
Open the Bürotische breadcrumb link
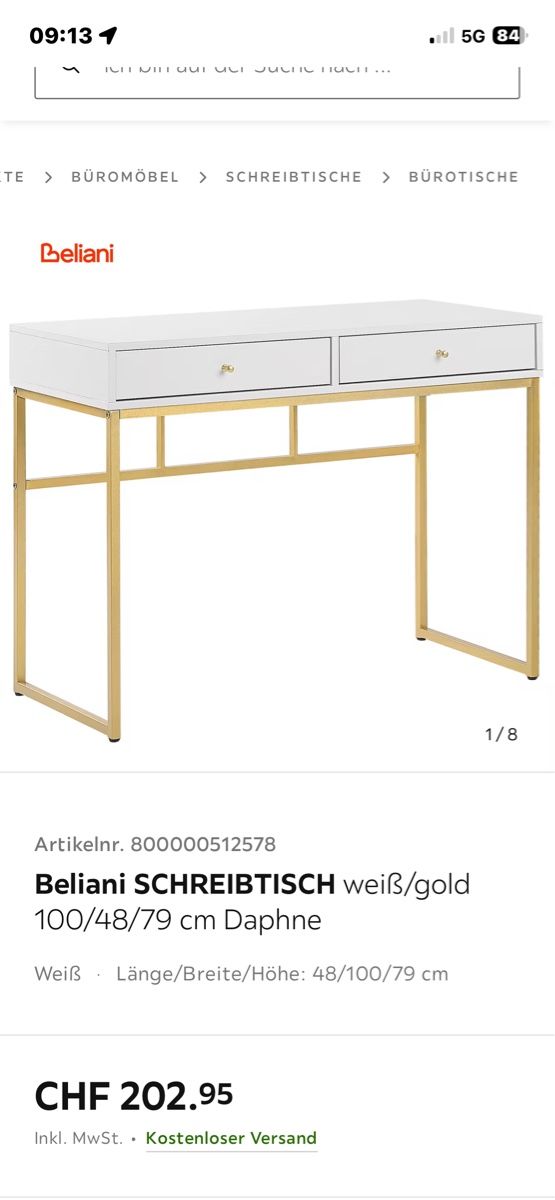463,177
